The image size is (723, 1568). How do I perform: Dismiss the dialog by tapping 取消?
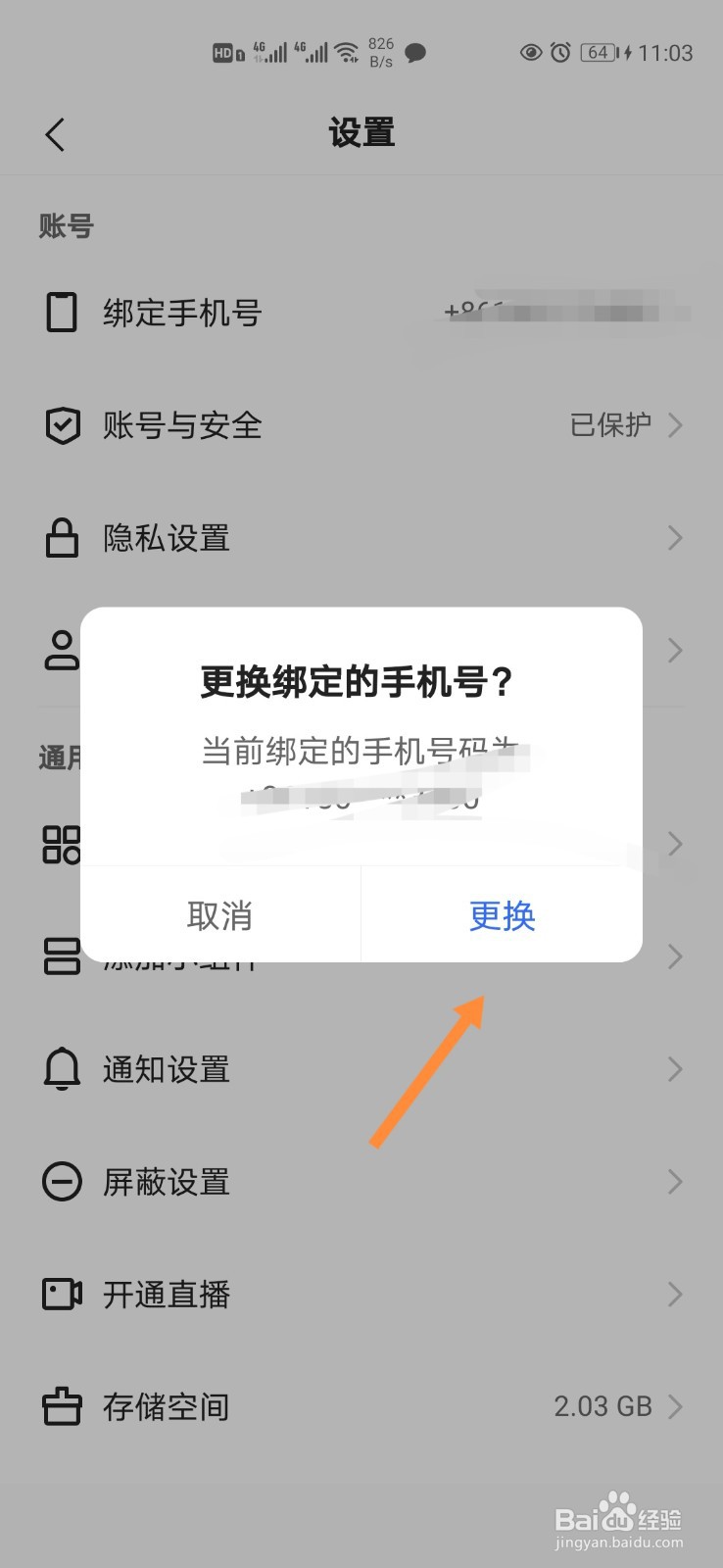pos(219,915)
